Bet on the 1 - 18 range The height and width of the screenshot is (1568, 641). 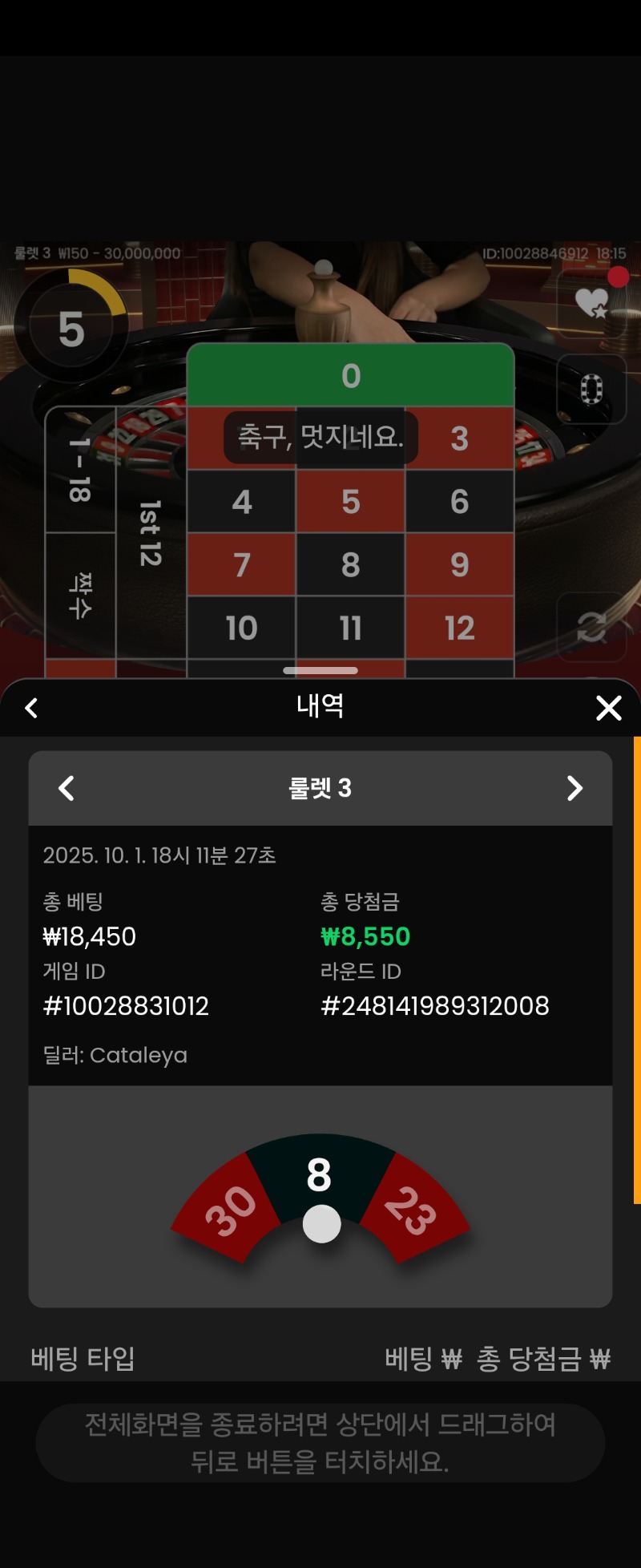(x=80, y=470)
